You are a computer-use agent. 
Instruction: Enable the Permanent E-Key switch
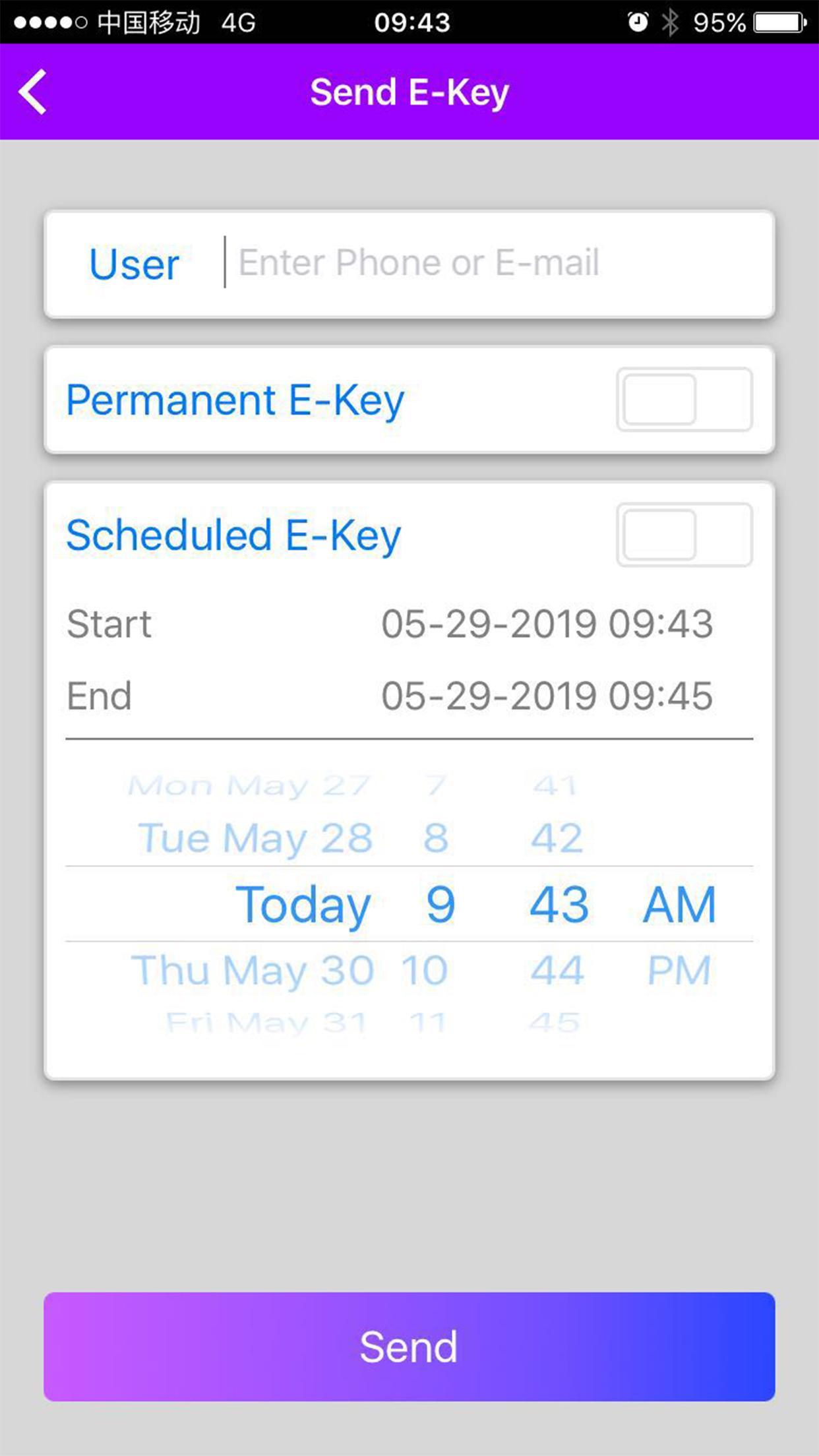[x=684, y=400]
